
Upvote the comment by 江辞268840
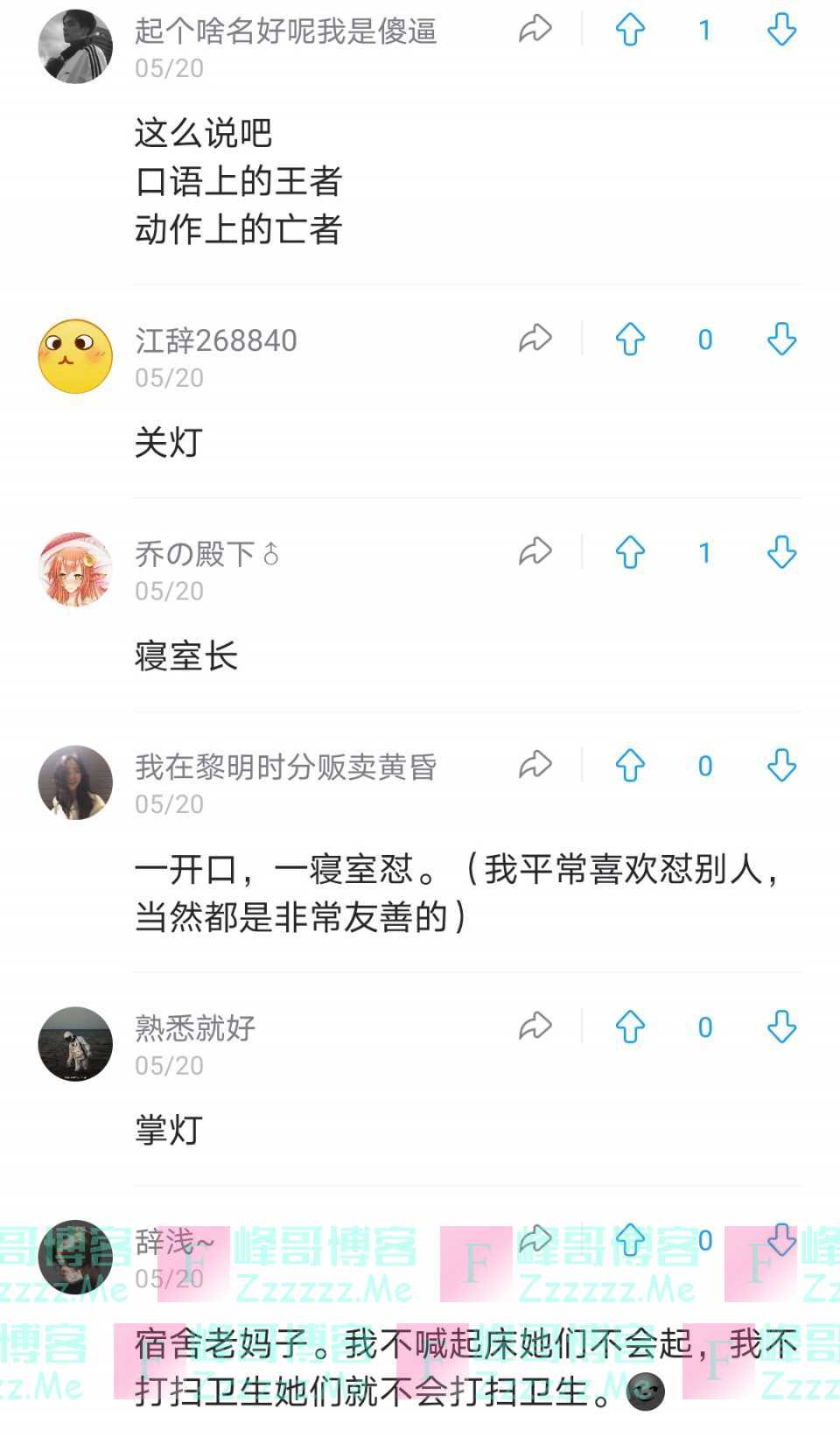tap(630, 339)
